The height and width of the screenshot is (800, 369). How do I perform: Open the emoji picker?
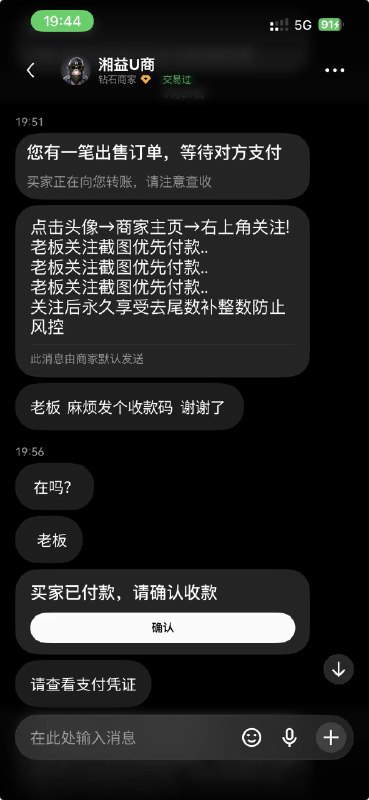[252, 737]
